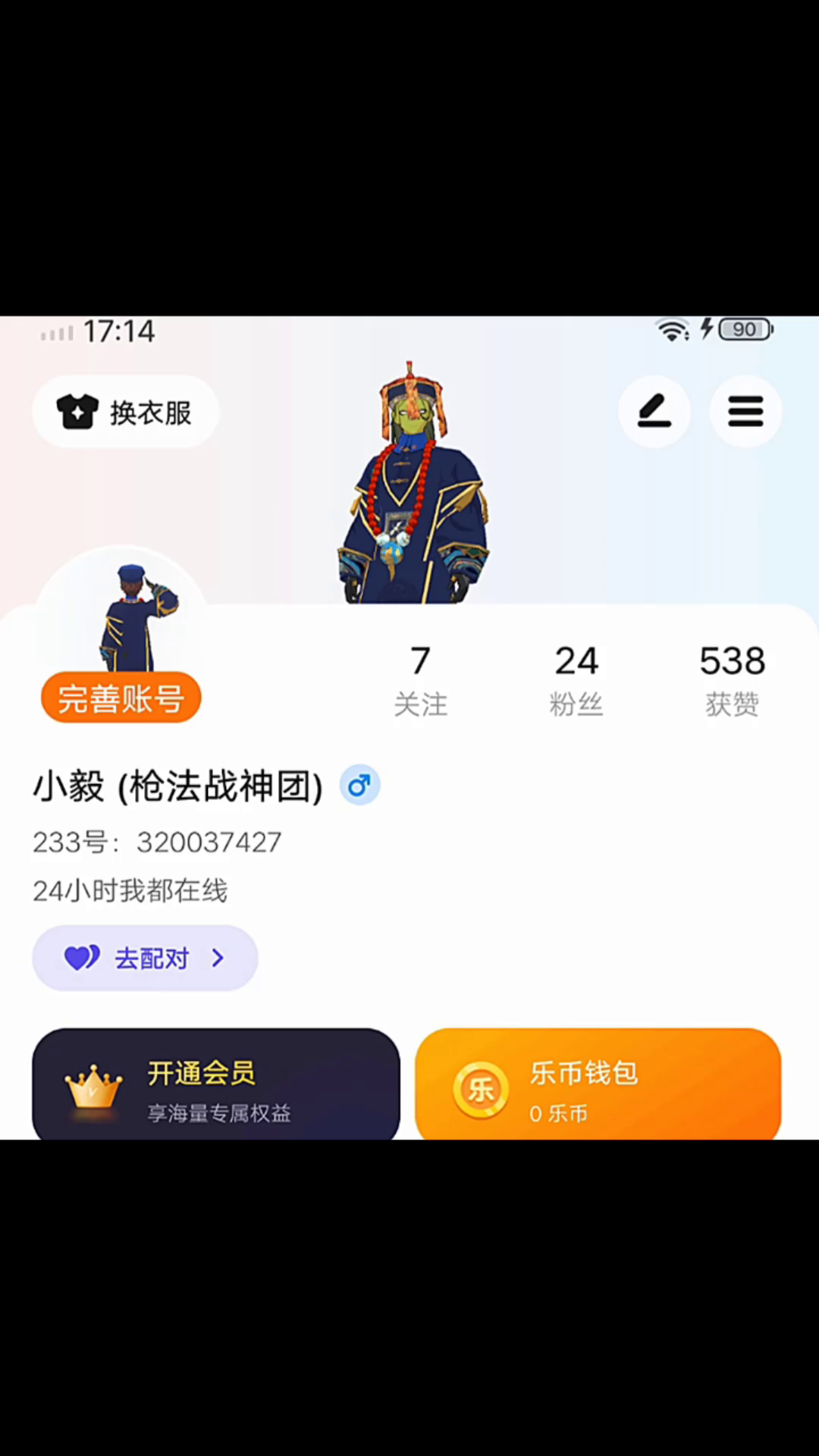The width and height of the screenshot is (819, 1456).
Task: View the 关注 following list
Action: [421, 680]
